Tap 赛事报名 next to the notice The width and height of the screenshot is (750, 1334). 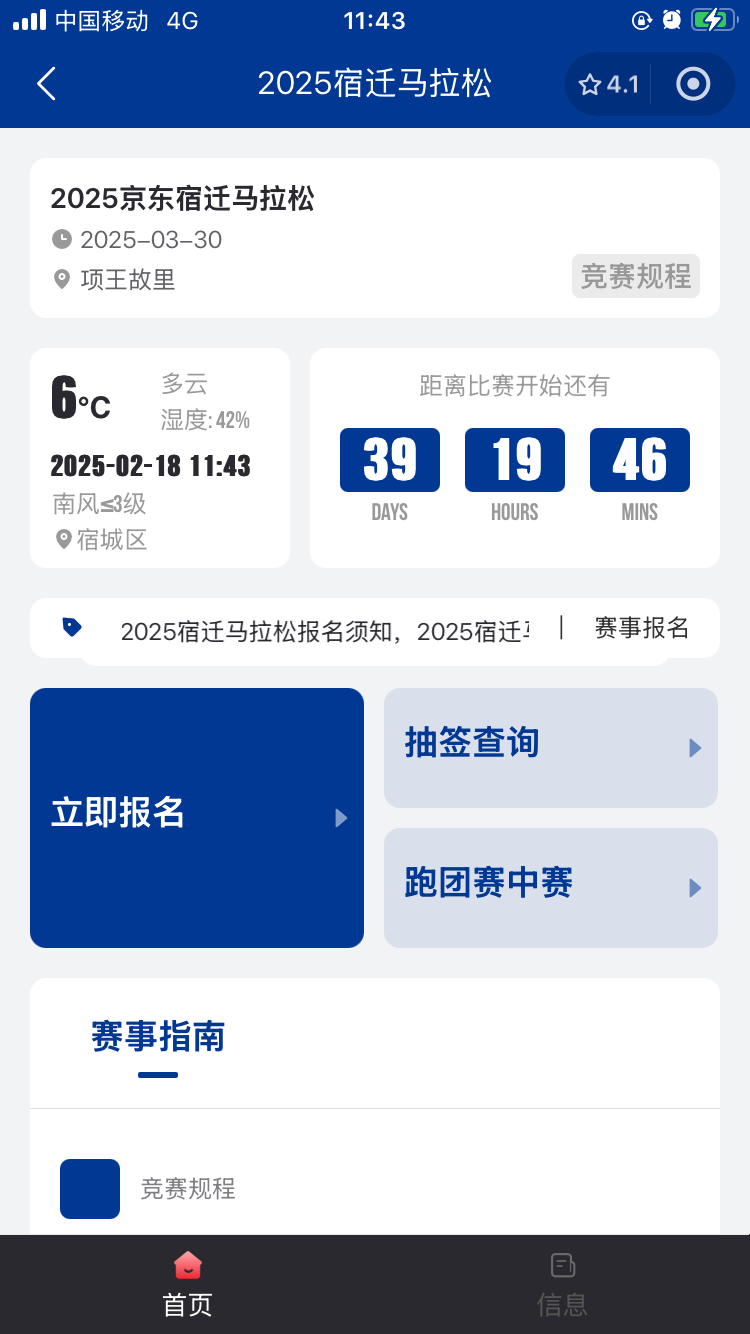pos(641,628)
